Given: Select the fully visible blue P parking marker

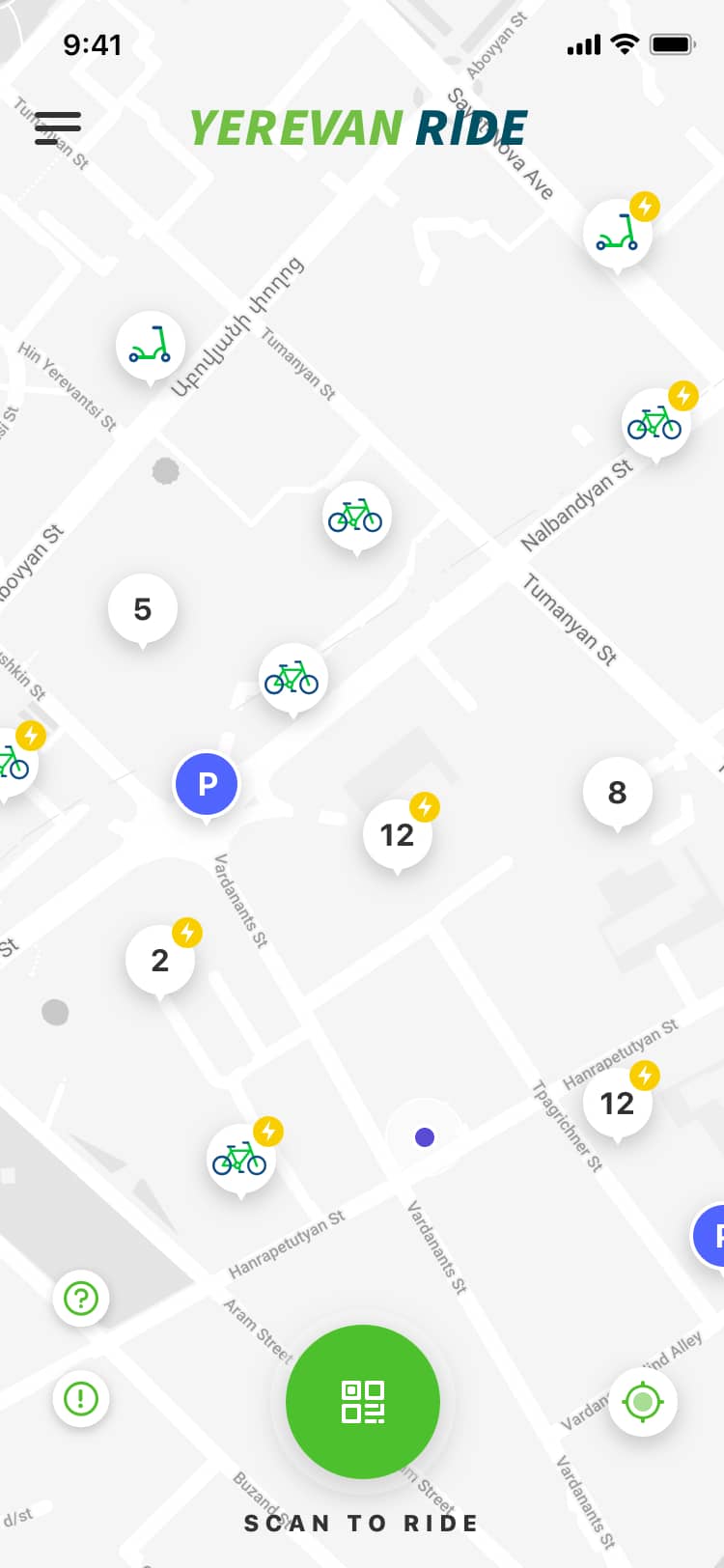Looking at the screenshot, I should [x=207, y=784].
